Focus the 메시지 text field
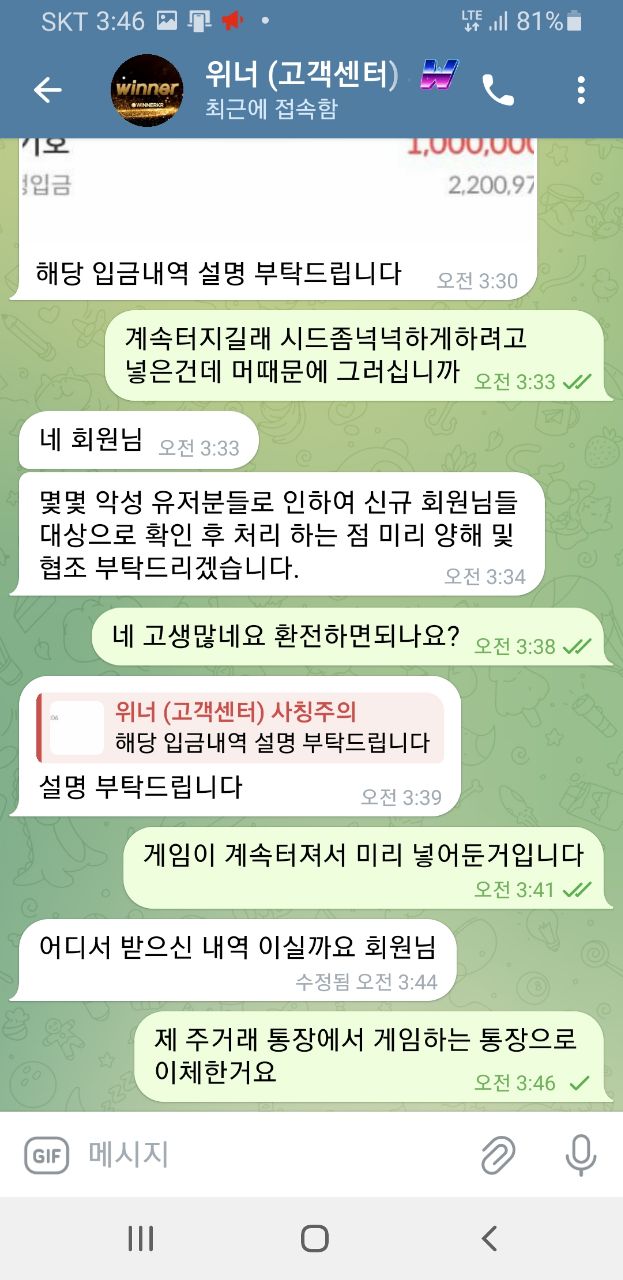 click(270, 1155)
